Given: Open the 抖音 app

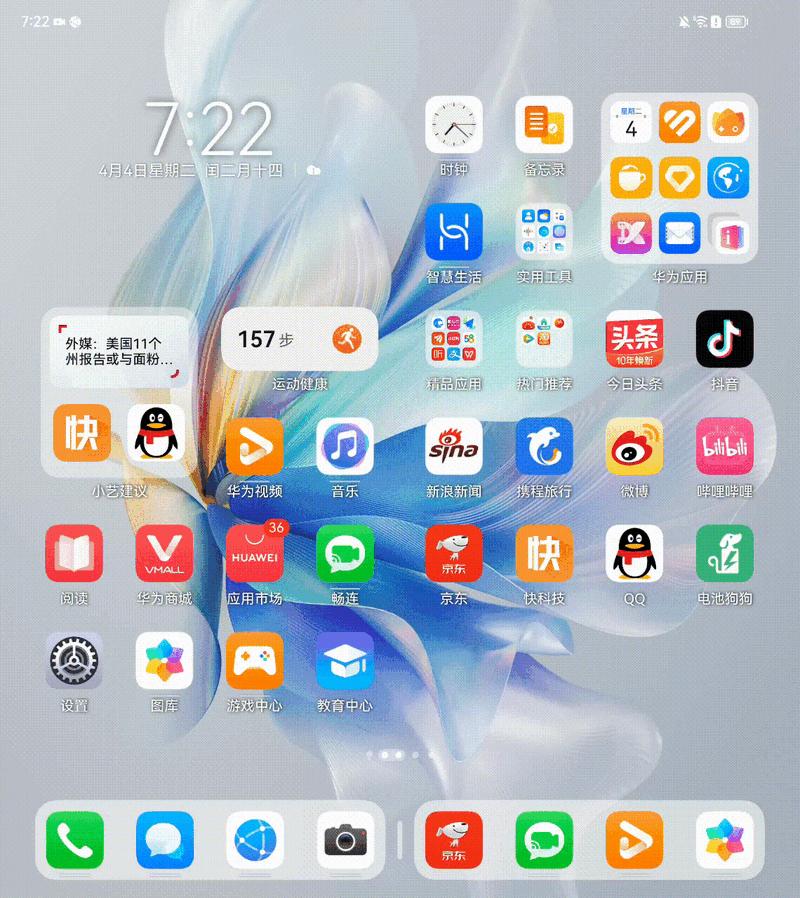Looking at the screenshot, I should [x=724, y=340].
